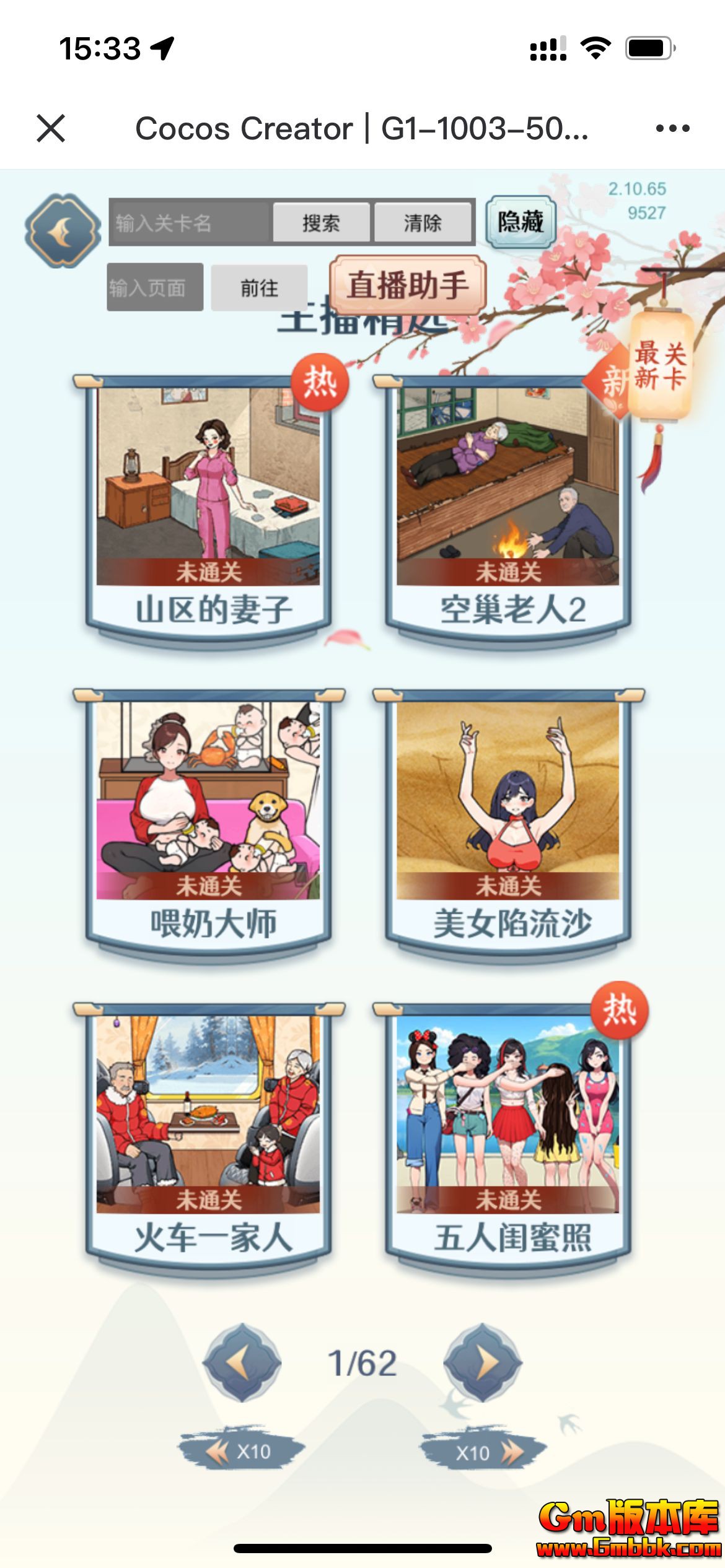
Task: Tap the 搜索 search button
Action: [321, 222]
